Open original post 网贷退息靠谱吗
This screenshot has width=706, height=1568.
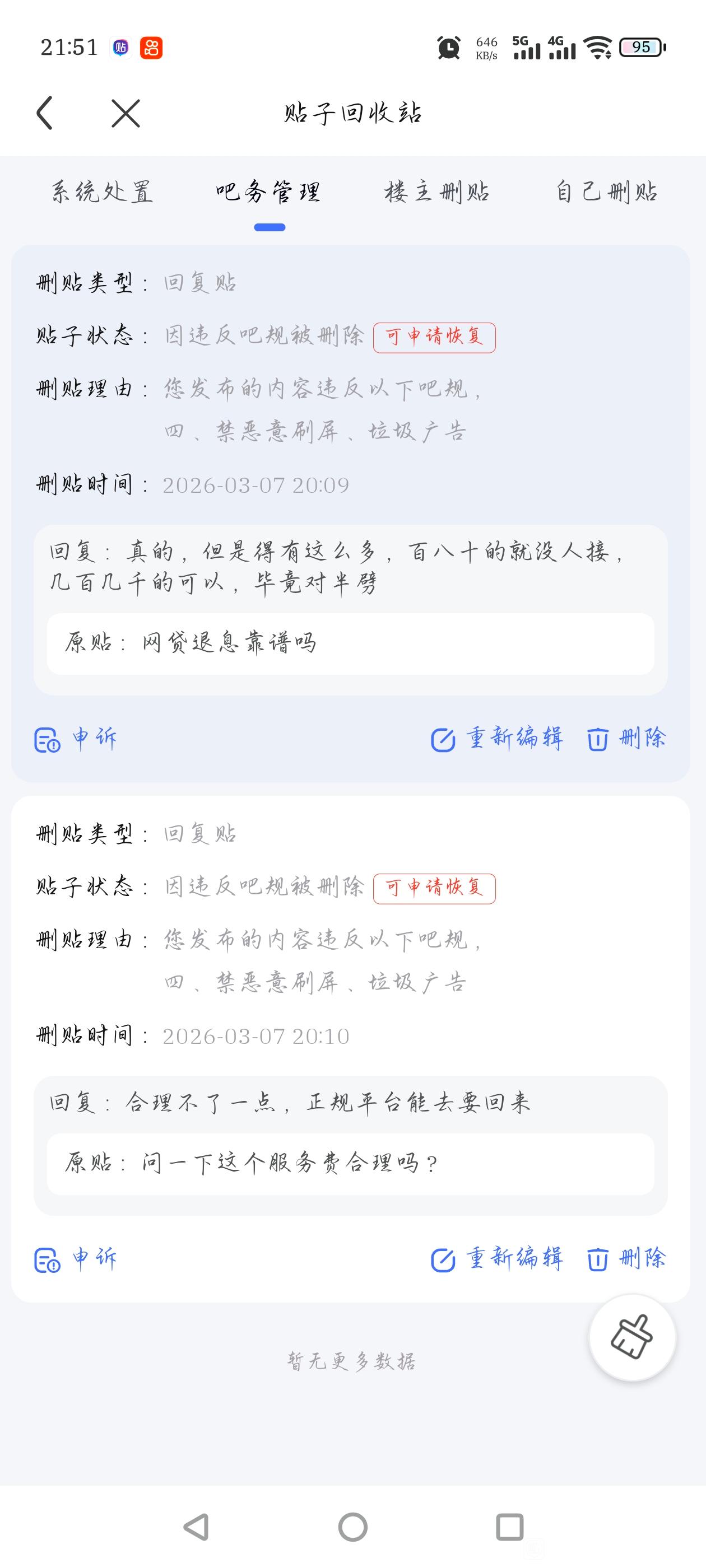click(350, 644)
